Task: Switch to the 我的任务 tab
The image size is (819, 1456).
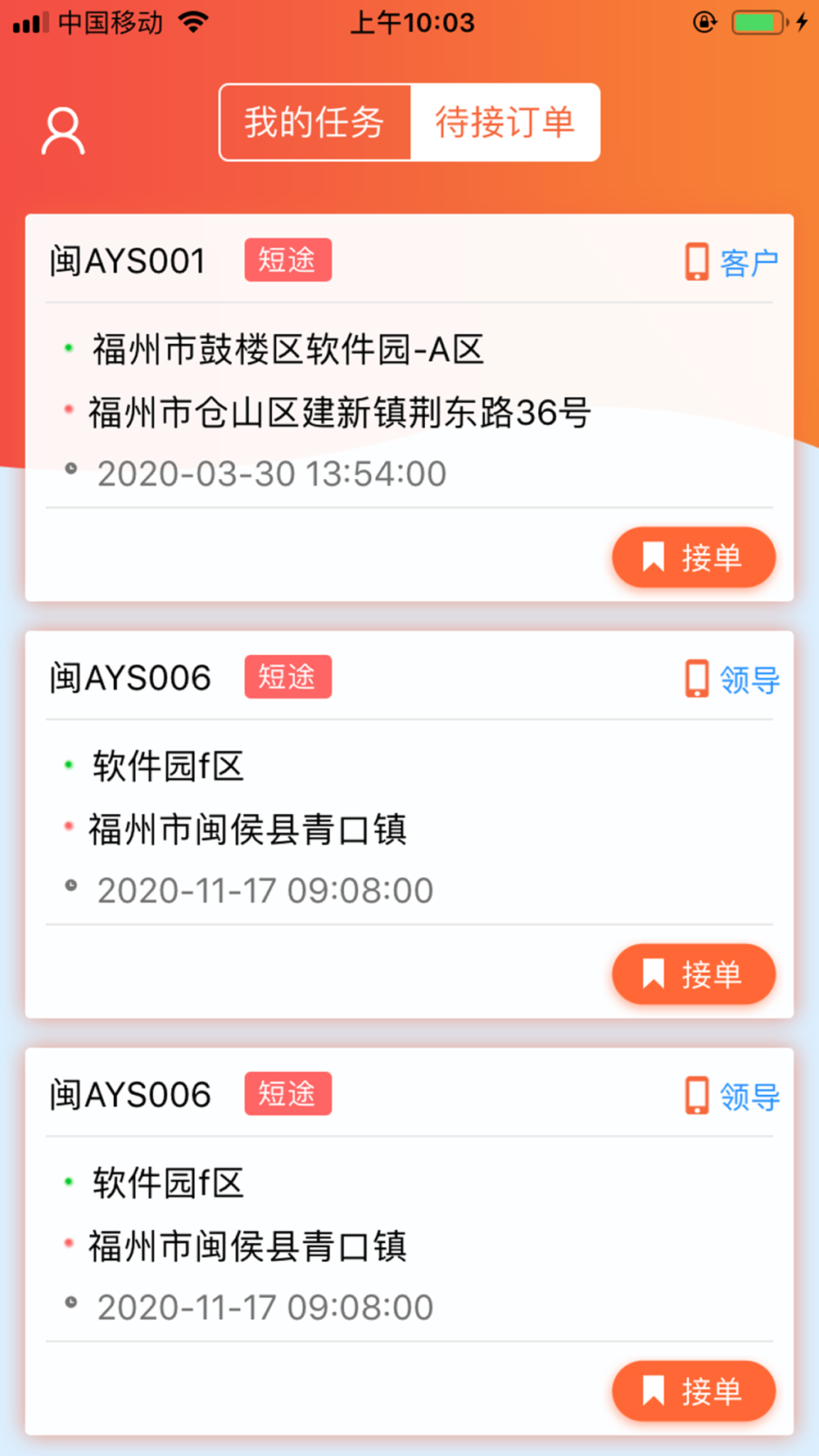Action: (314, 123)
